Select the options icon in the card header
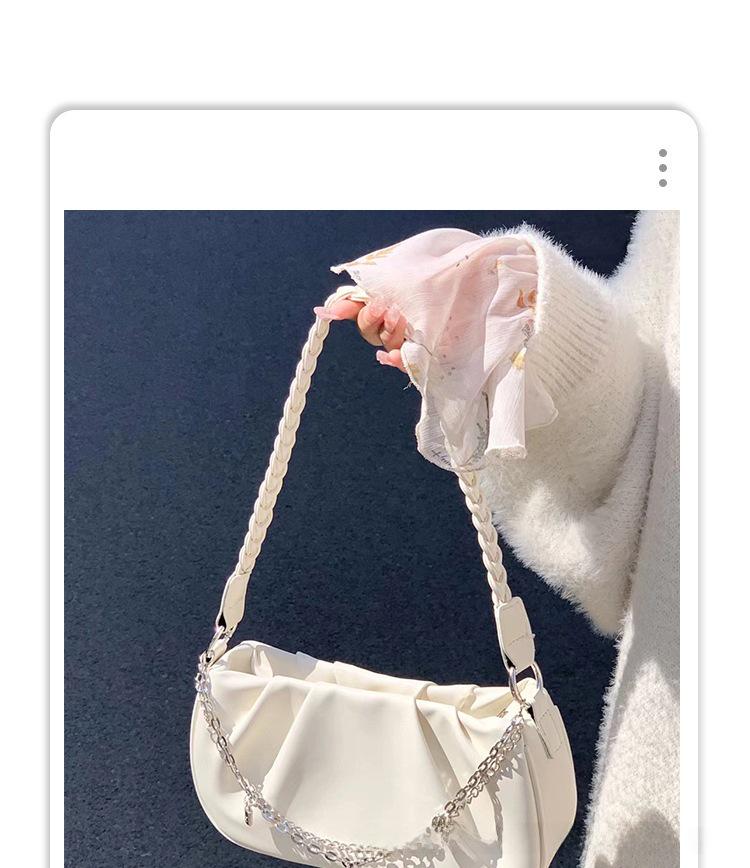 tap(663, 168)
